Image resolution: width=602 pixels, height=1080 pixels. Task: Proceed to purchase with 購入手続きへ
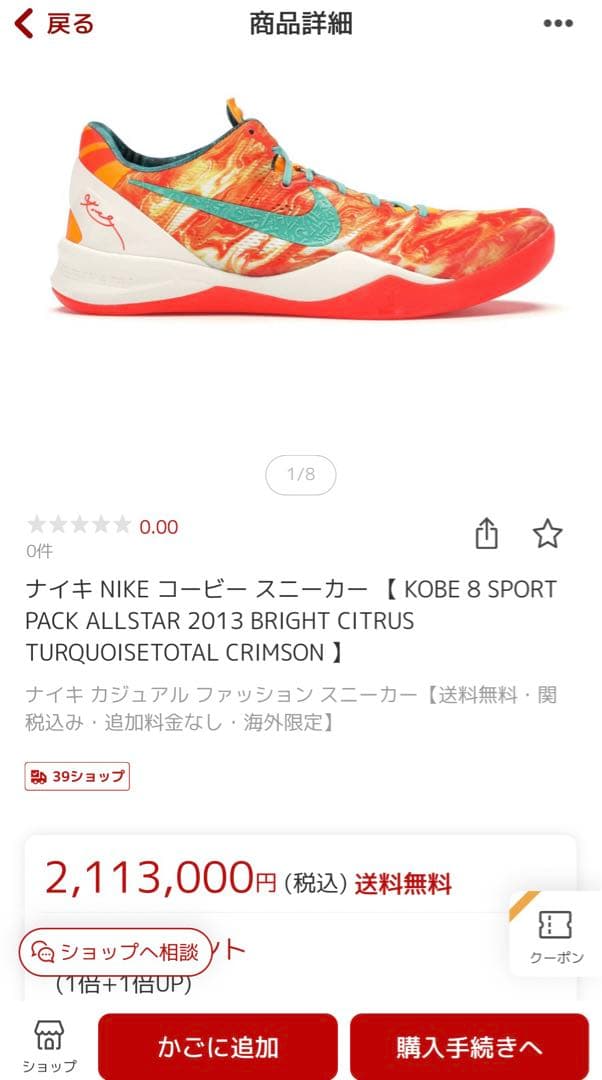[469, 1047]
